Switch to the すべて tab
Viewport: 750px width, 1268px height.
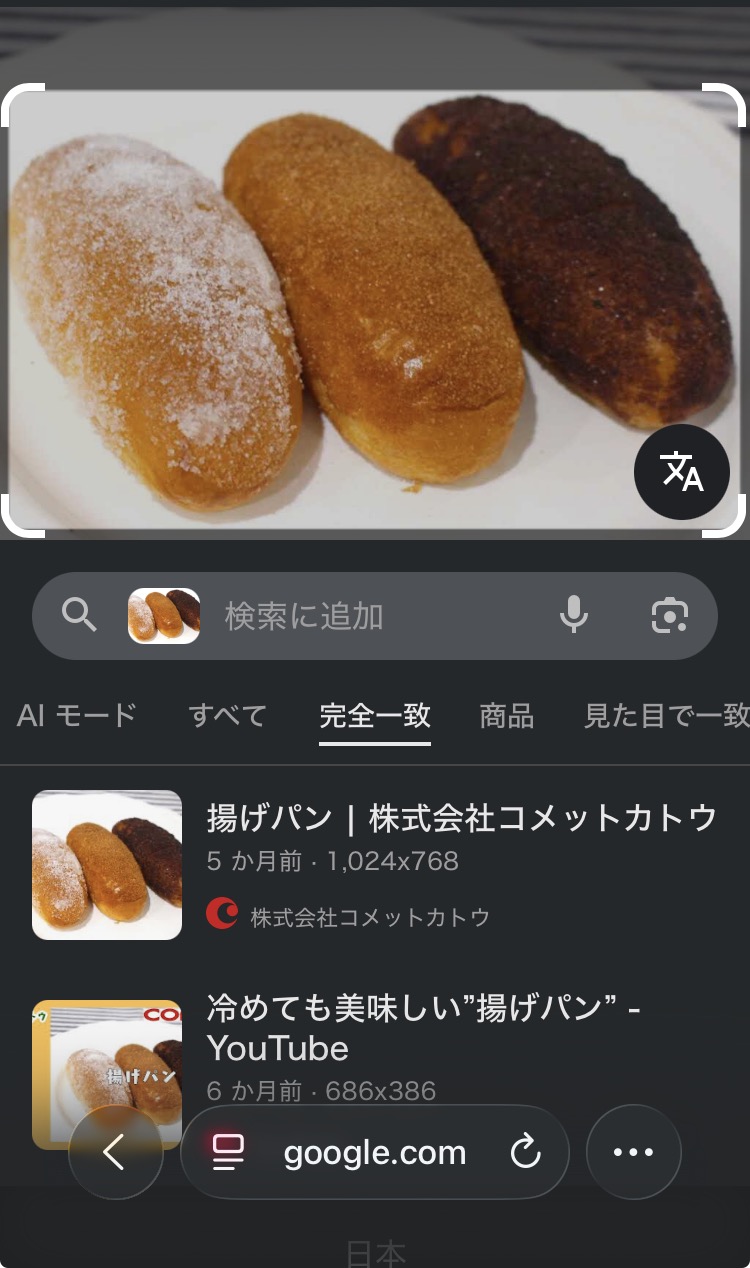coord(228,715)
